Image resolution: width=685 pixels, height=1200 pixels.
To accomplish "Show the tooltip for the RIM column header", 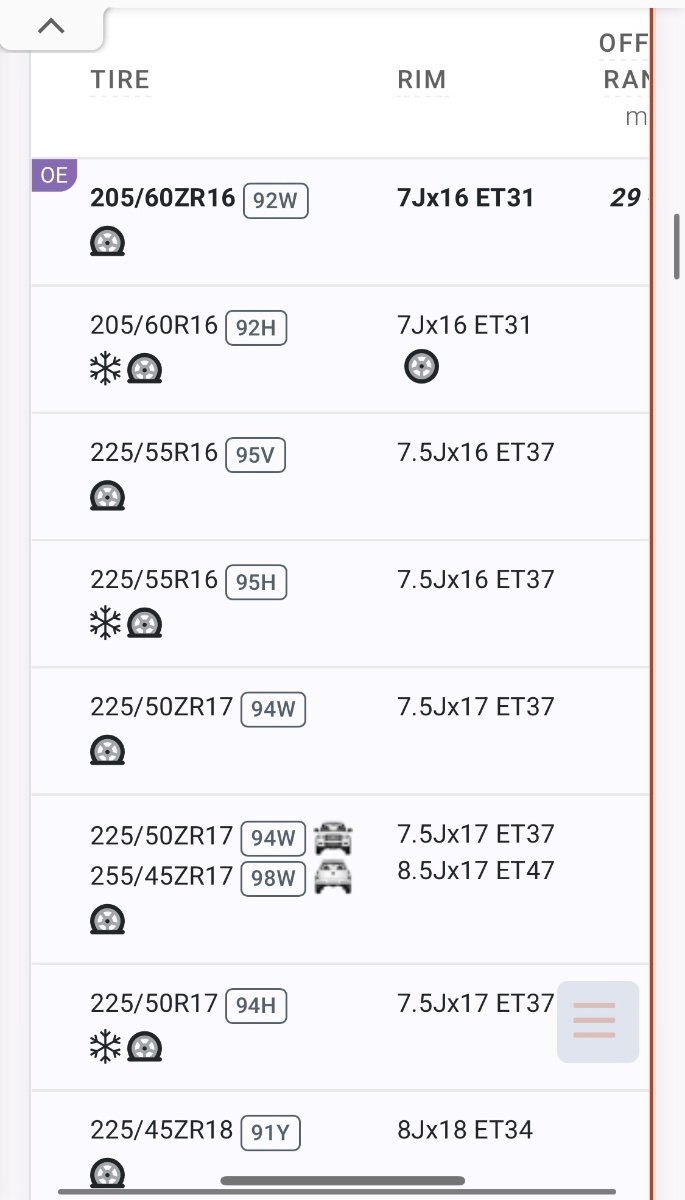I will click(x=421, y=80).
